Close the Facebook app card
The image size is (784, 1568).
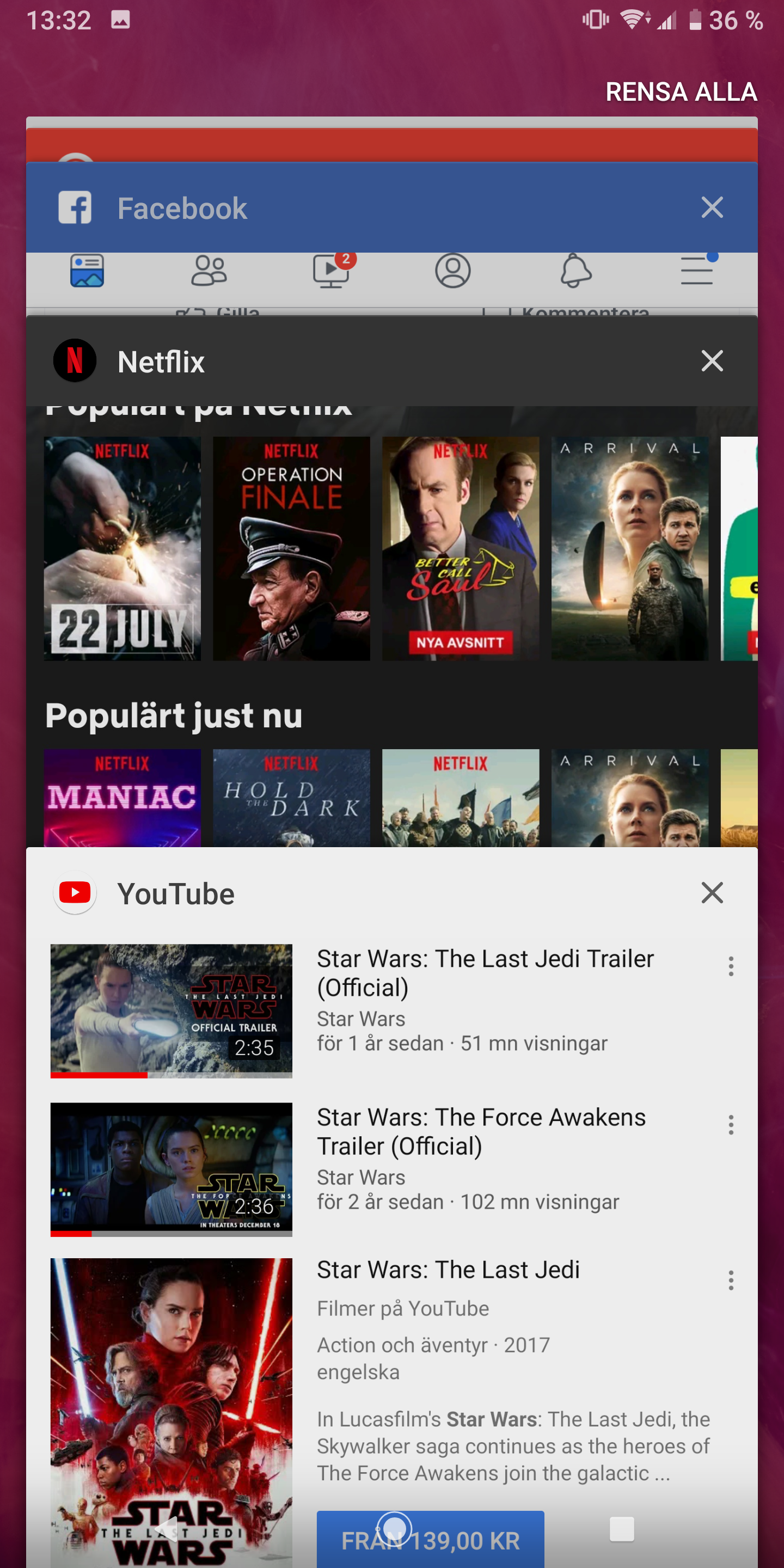712,207
